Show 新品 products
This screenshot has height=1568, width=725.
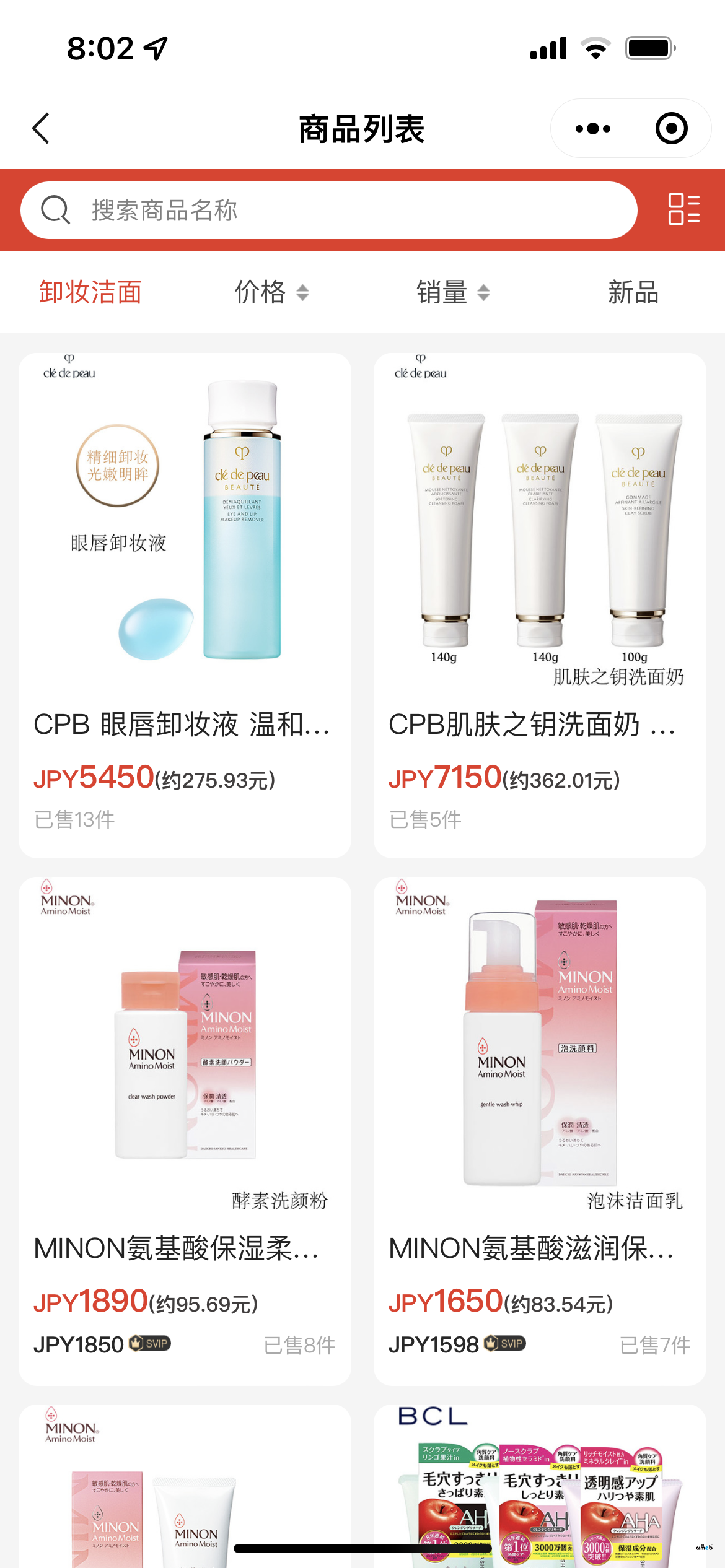(632, 292)
